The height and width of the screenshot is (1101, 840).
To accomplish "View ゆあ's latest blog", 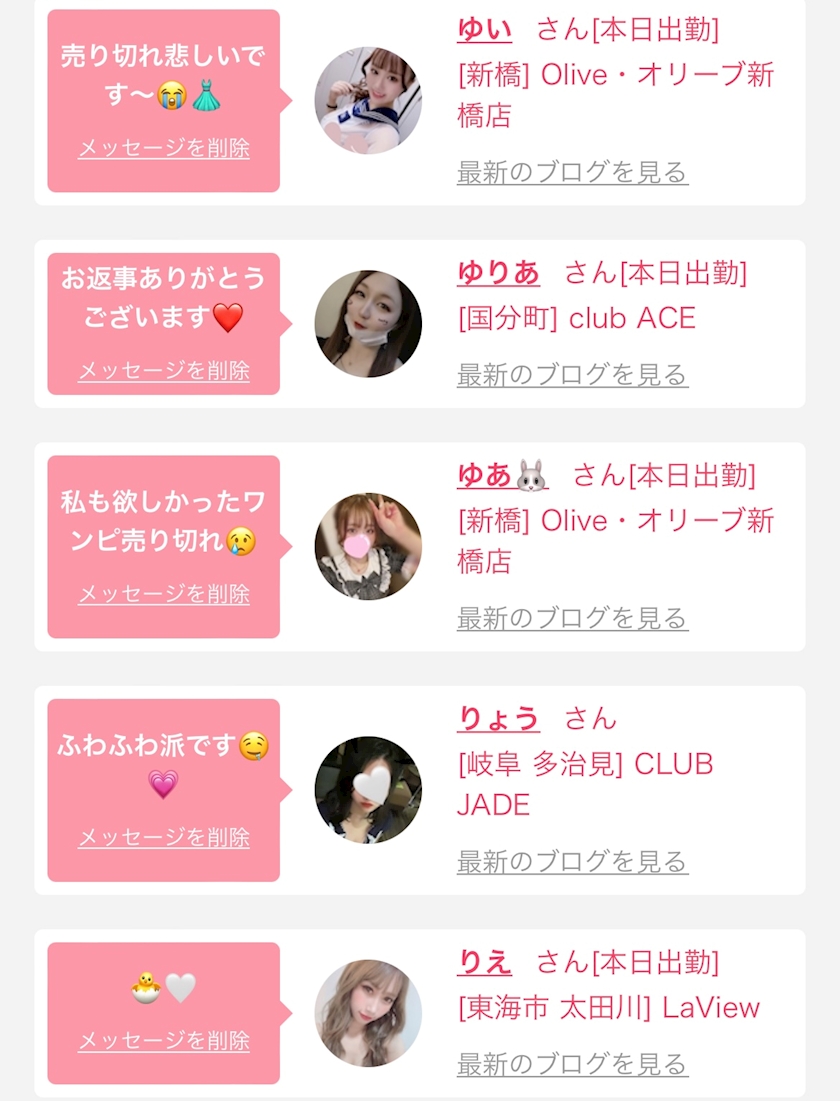I will click(572, 618).
